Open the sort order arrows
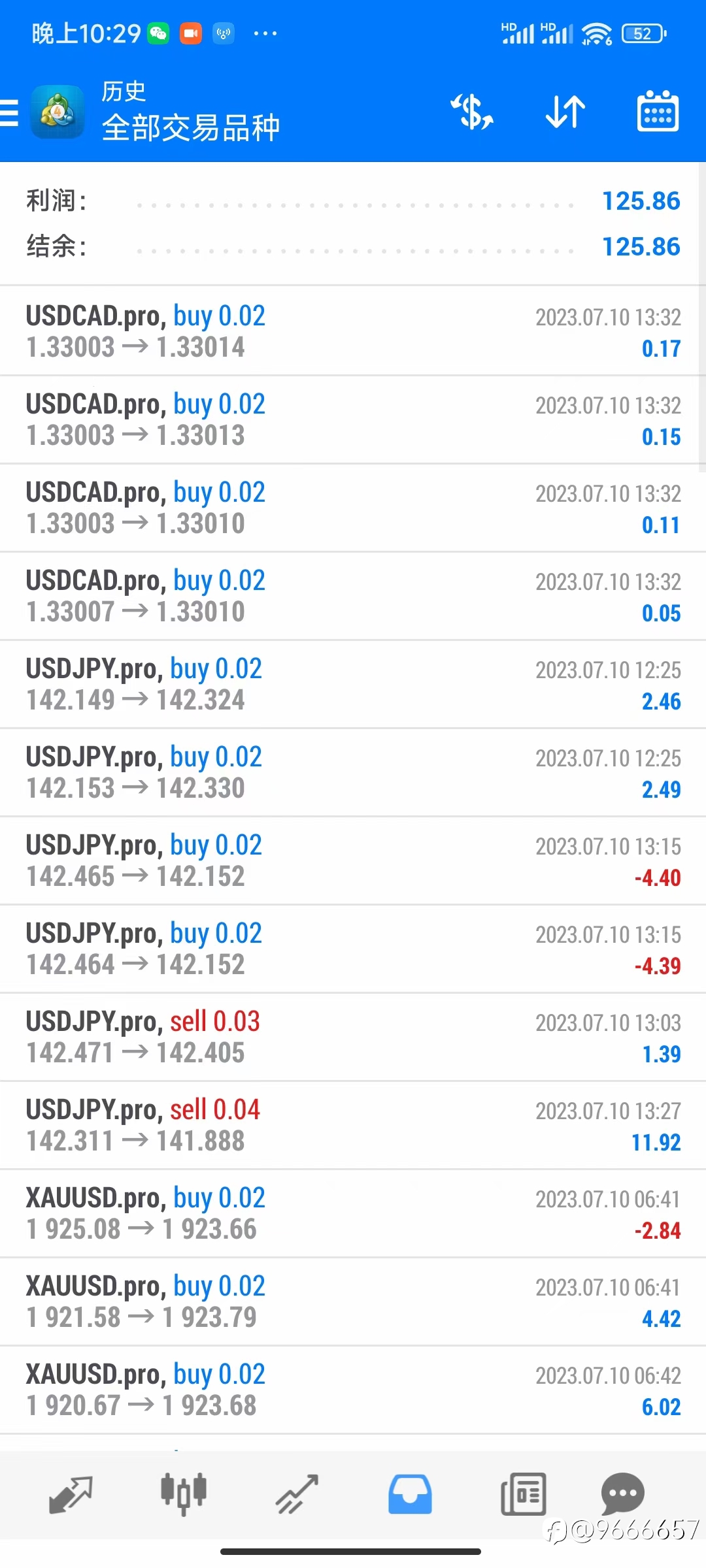The image size is (706, 1568). [x=565, y=112]
